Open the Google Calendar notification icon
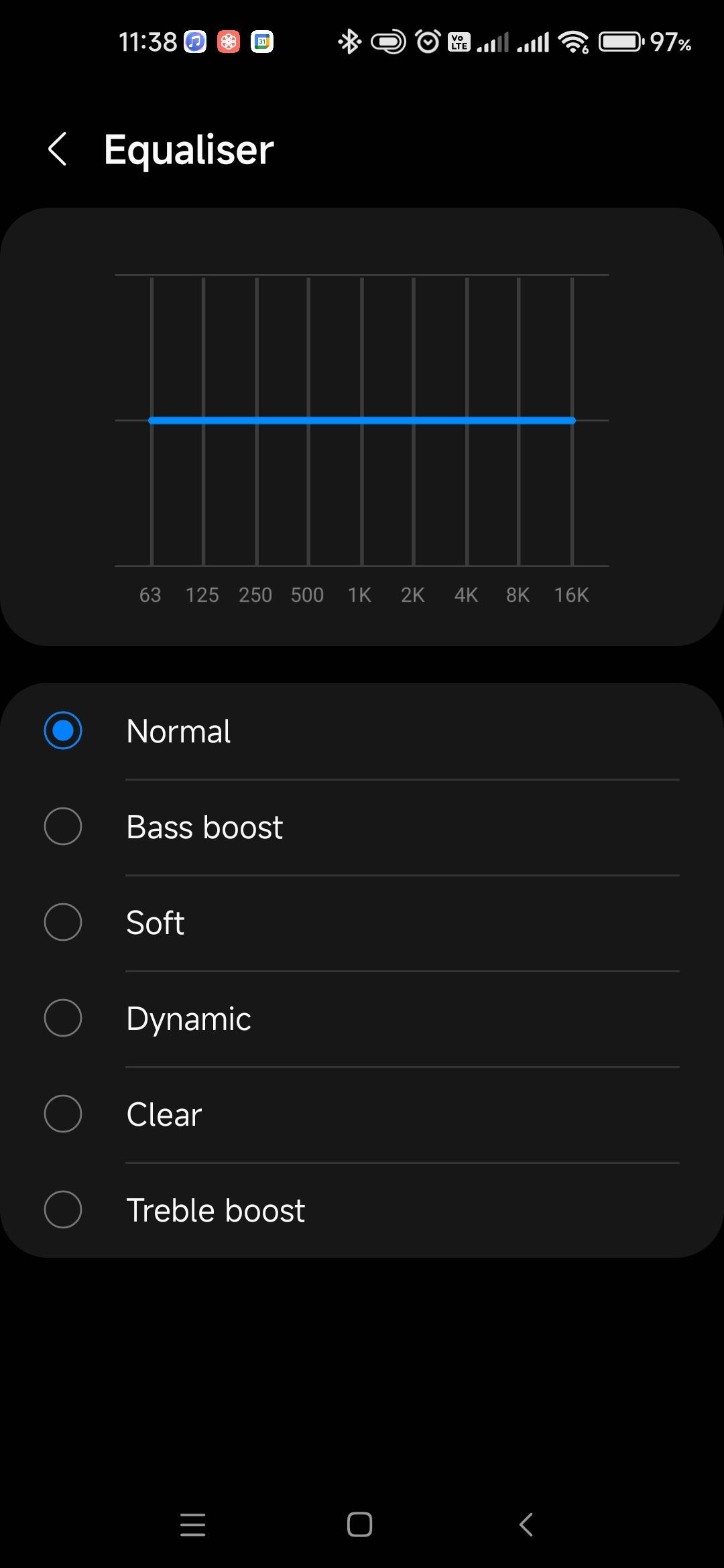 [263, 42]
